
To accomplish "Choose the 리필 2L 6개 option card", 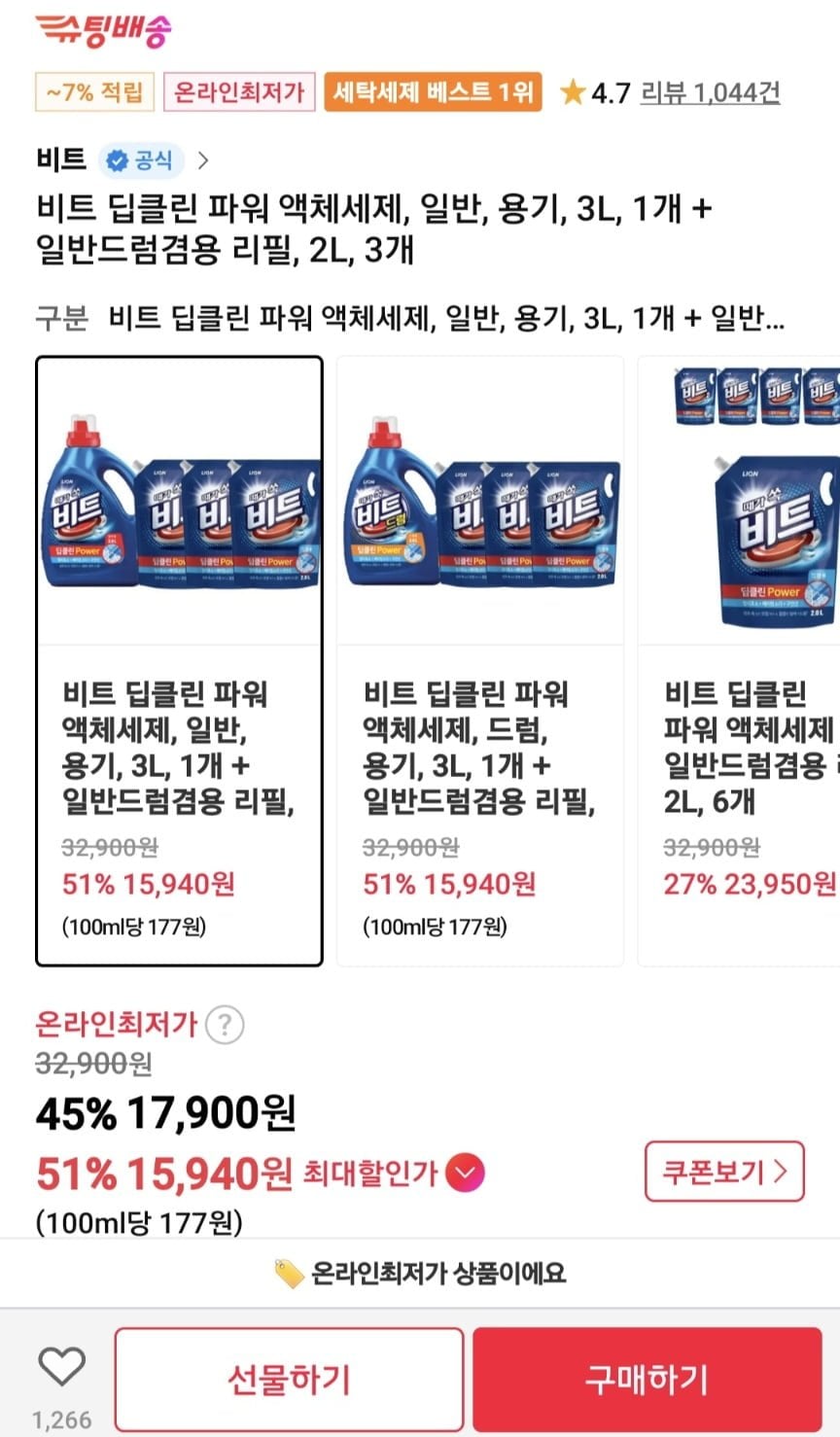I will tap(741, 661).
